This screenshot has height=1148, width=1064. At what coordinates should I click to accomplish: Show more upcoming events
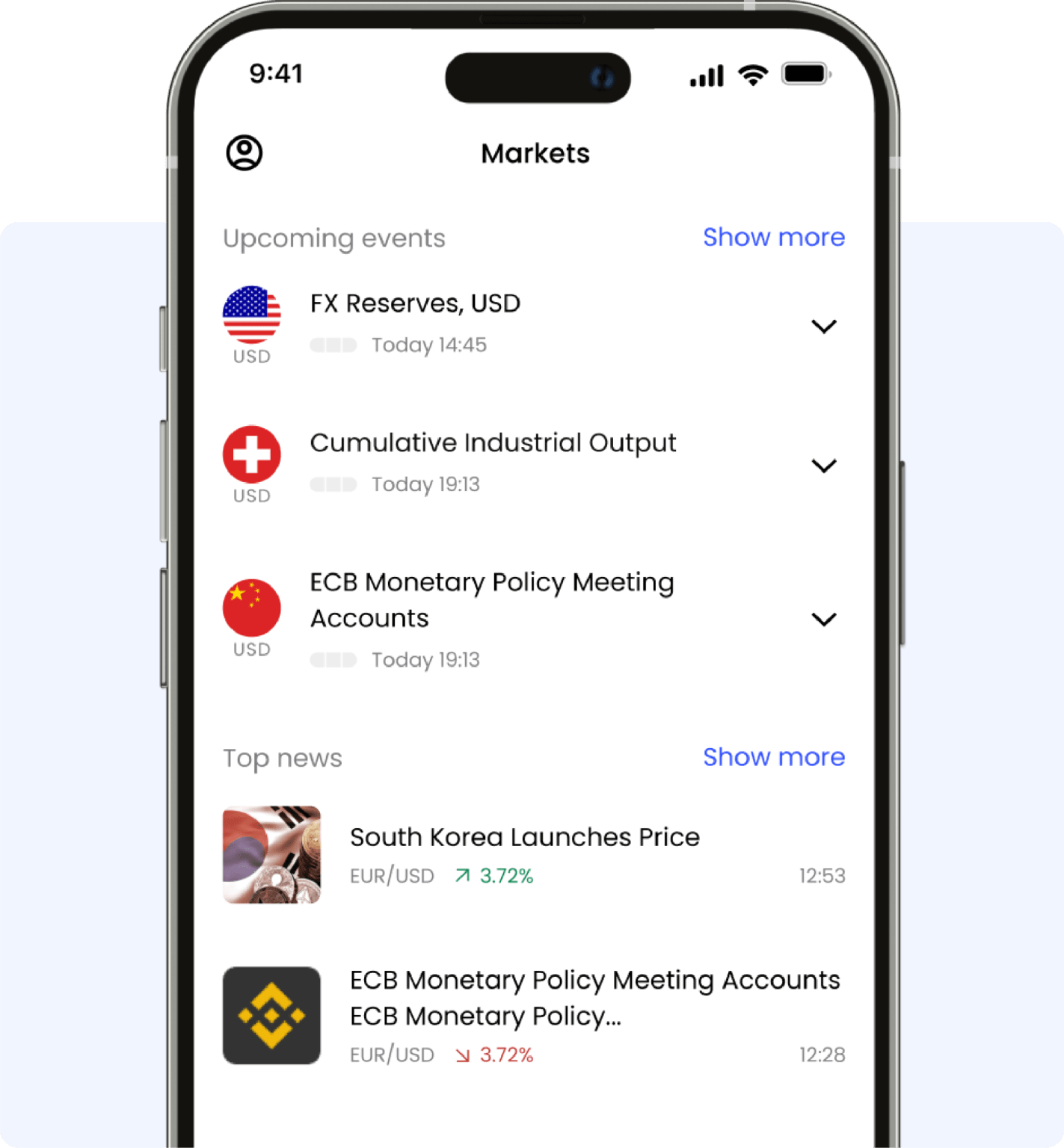click(774, 238)
